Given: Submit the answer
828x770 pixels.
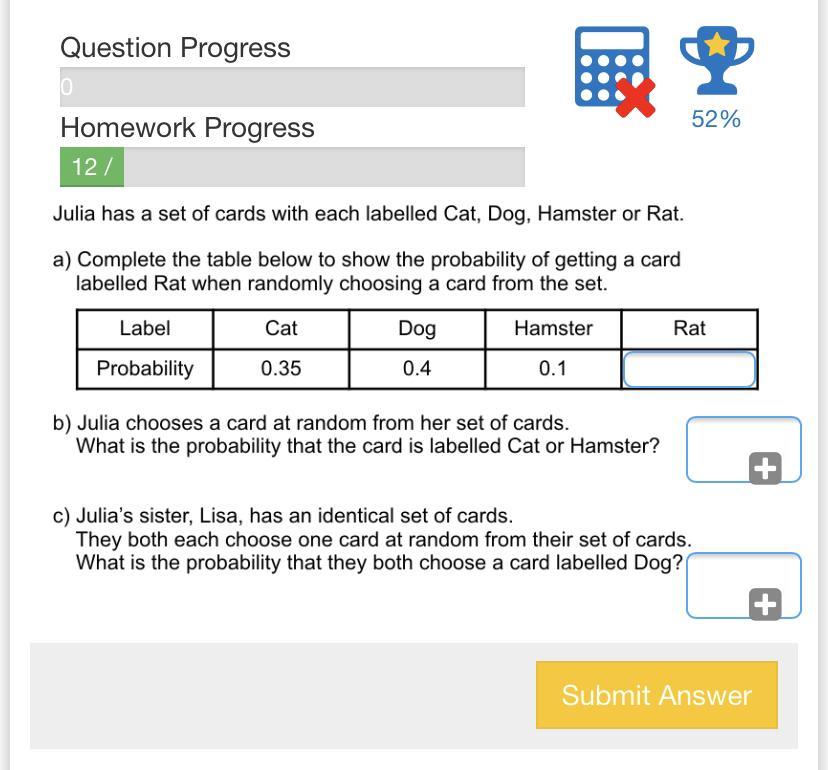Looking at the screenshot, I should point(656,695).
